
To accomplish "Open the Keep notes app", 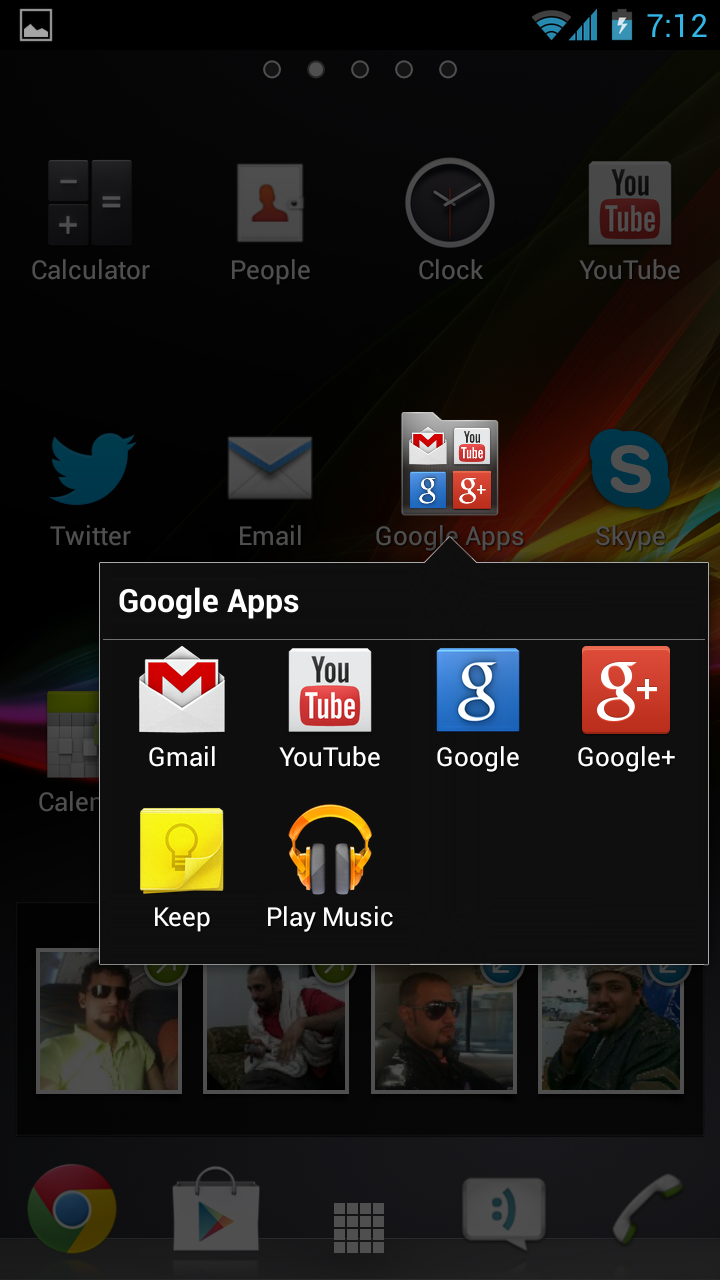I will pyautogui.click(x=182, y=866).
